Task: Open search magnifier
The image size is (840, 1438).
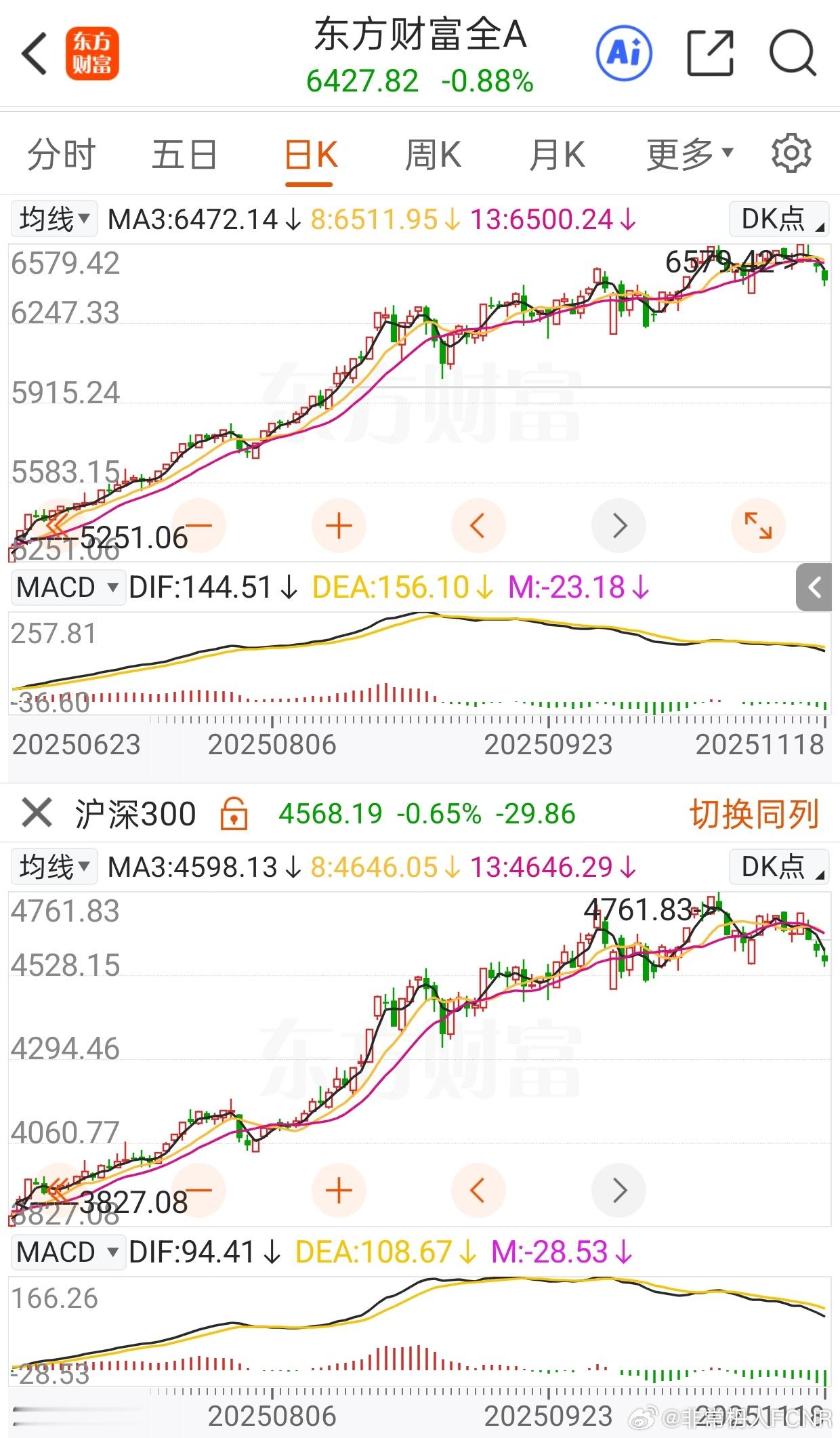Action: [792, 54]
